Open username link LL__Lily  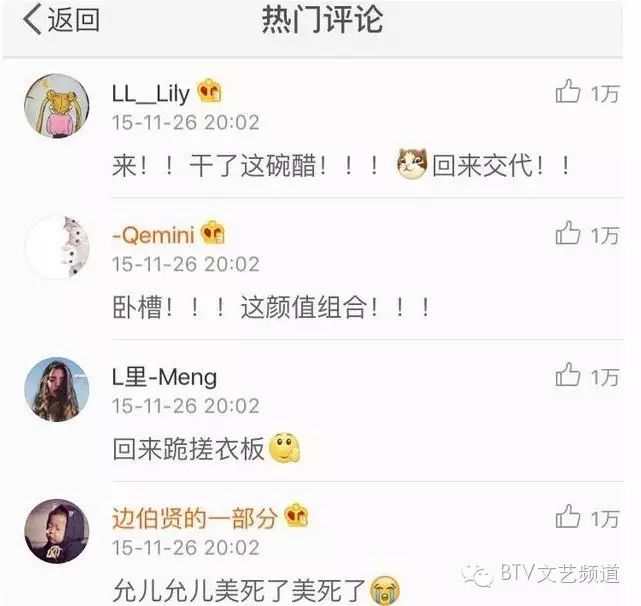click(x=153, y=93)
